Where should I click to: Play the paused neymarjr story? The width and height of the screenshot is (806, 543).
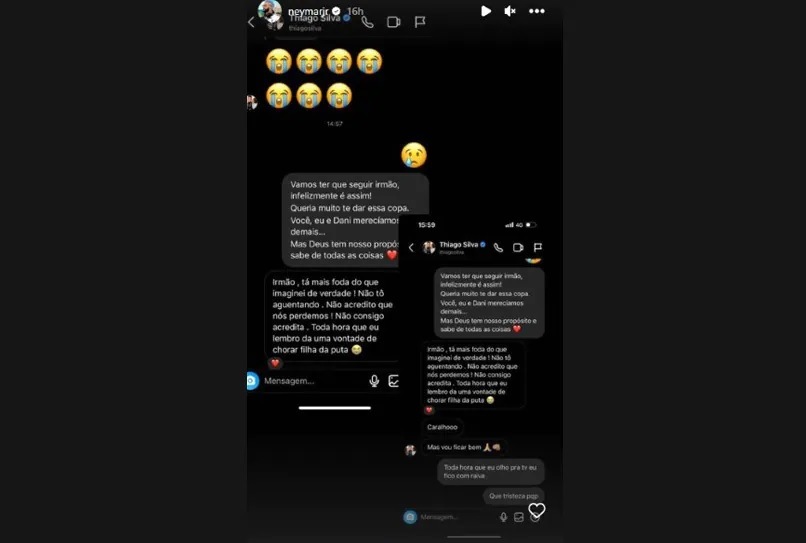tap(485, 11)
